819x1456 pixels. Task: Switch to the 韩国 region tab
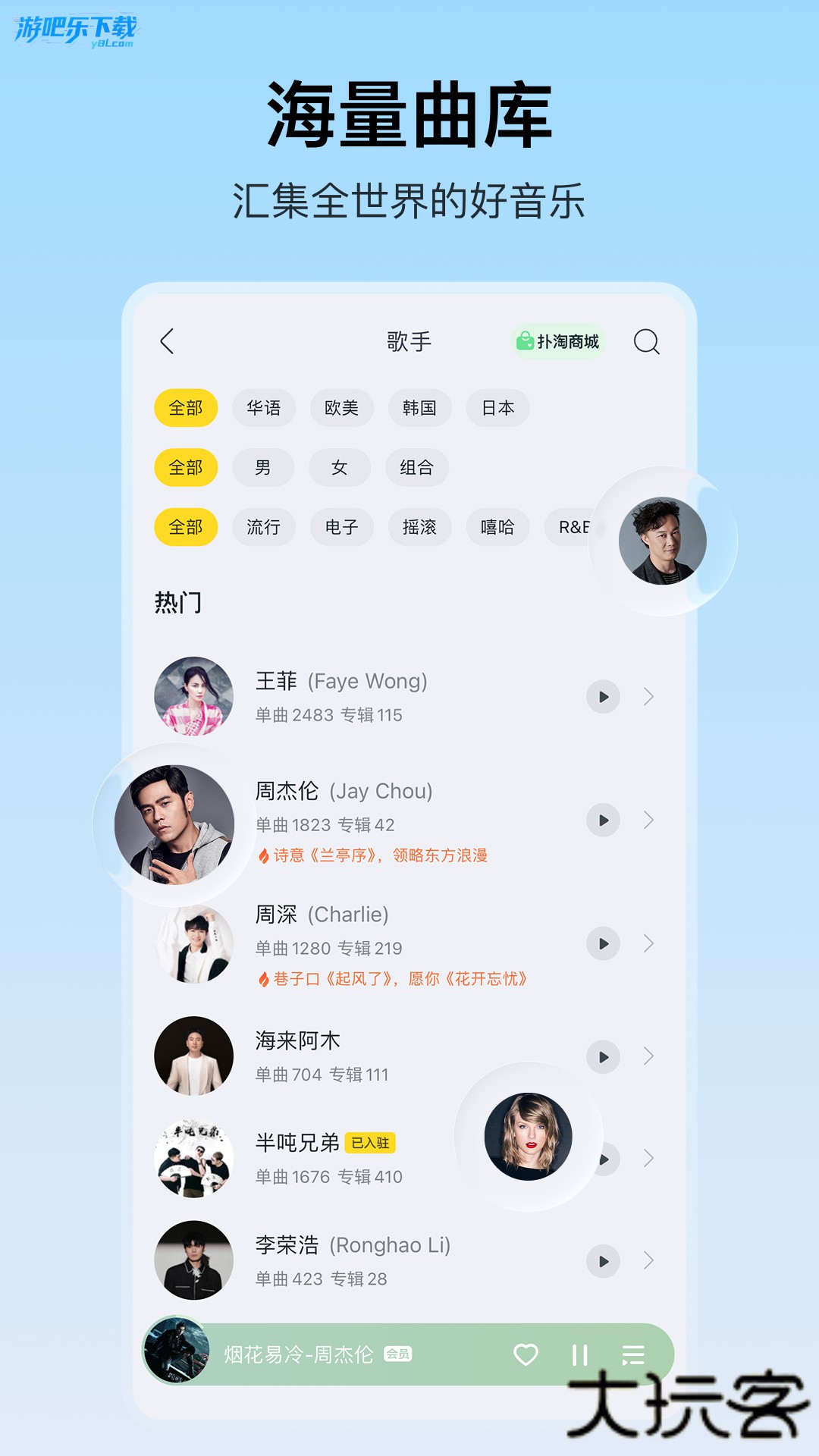pos(420,408)
